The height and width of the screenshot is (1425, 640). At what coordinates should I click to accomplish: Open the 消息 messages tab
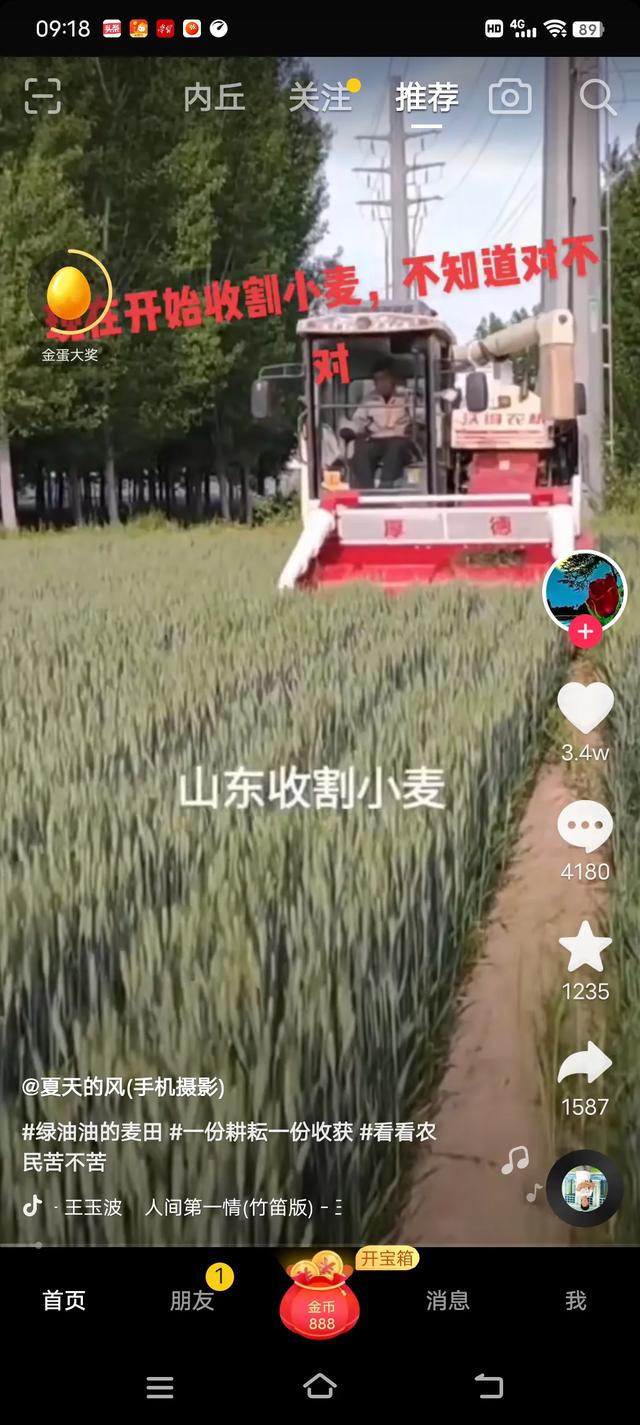tap(447, 1300)
